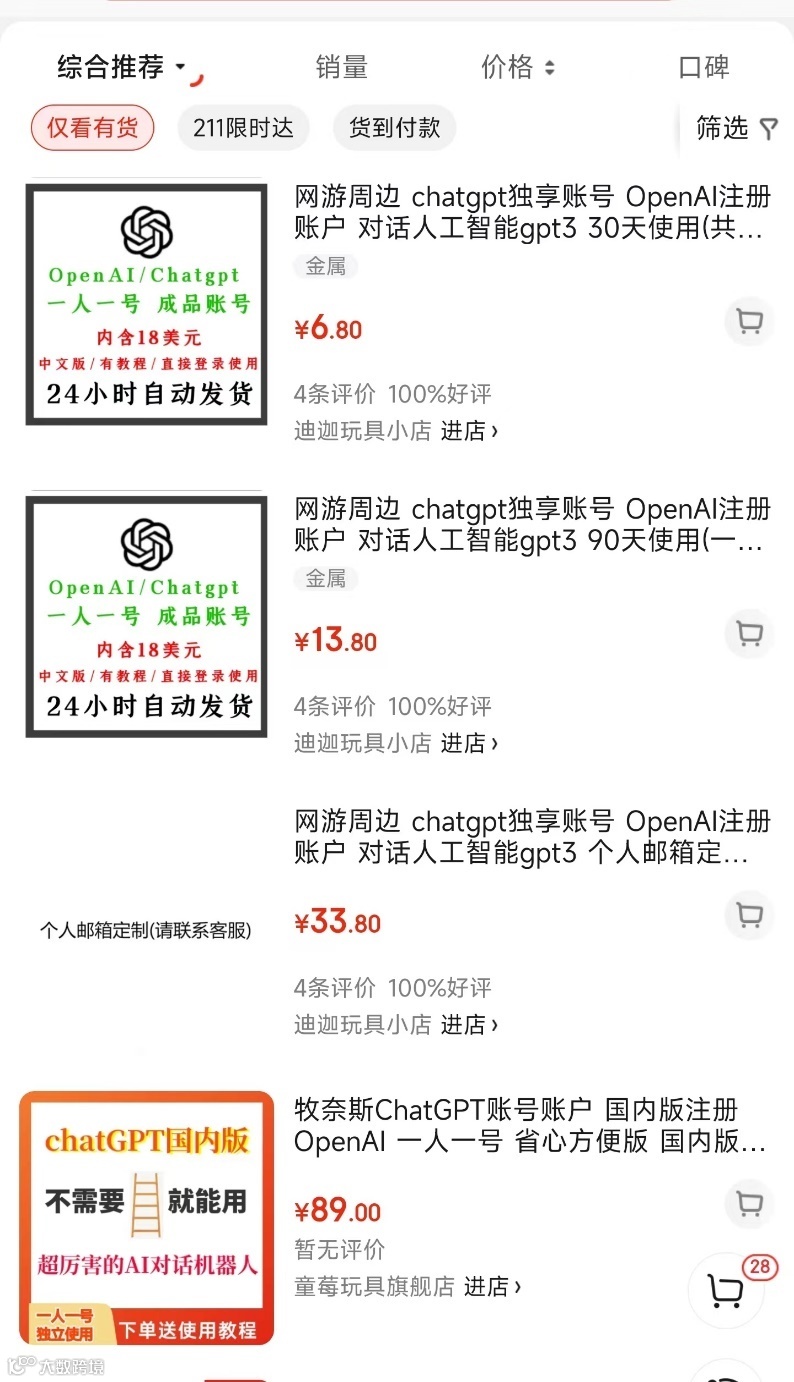Add the ¥89.00 item to cart

[749, 1203]
